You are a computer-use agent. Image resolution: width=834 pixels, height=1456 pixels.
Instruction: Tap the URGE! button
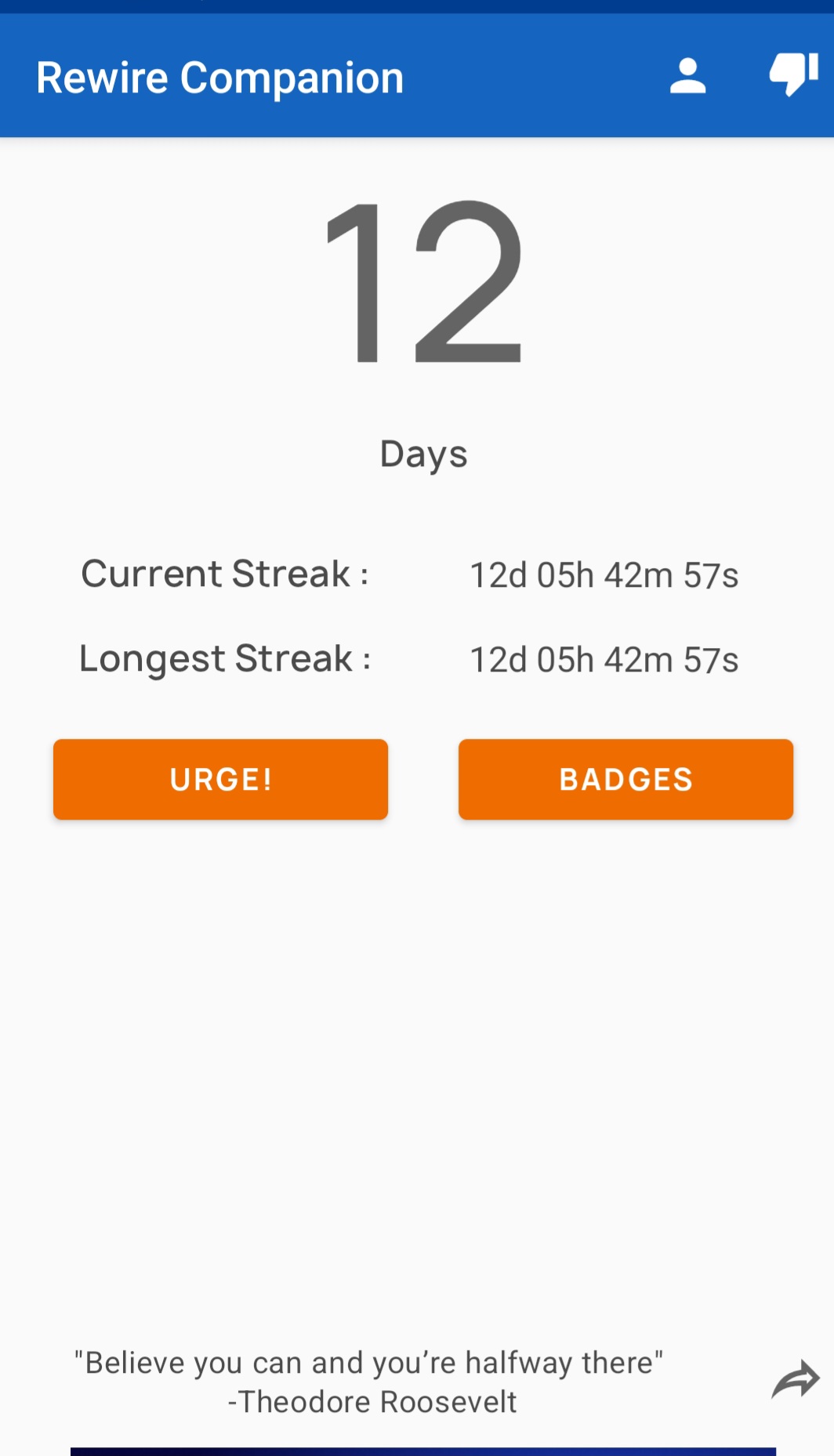[220, 779]
